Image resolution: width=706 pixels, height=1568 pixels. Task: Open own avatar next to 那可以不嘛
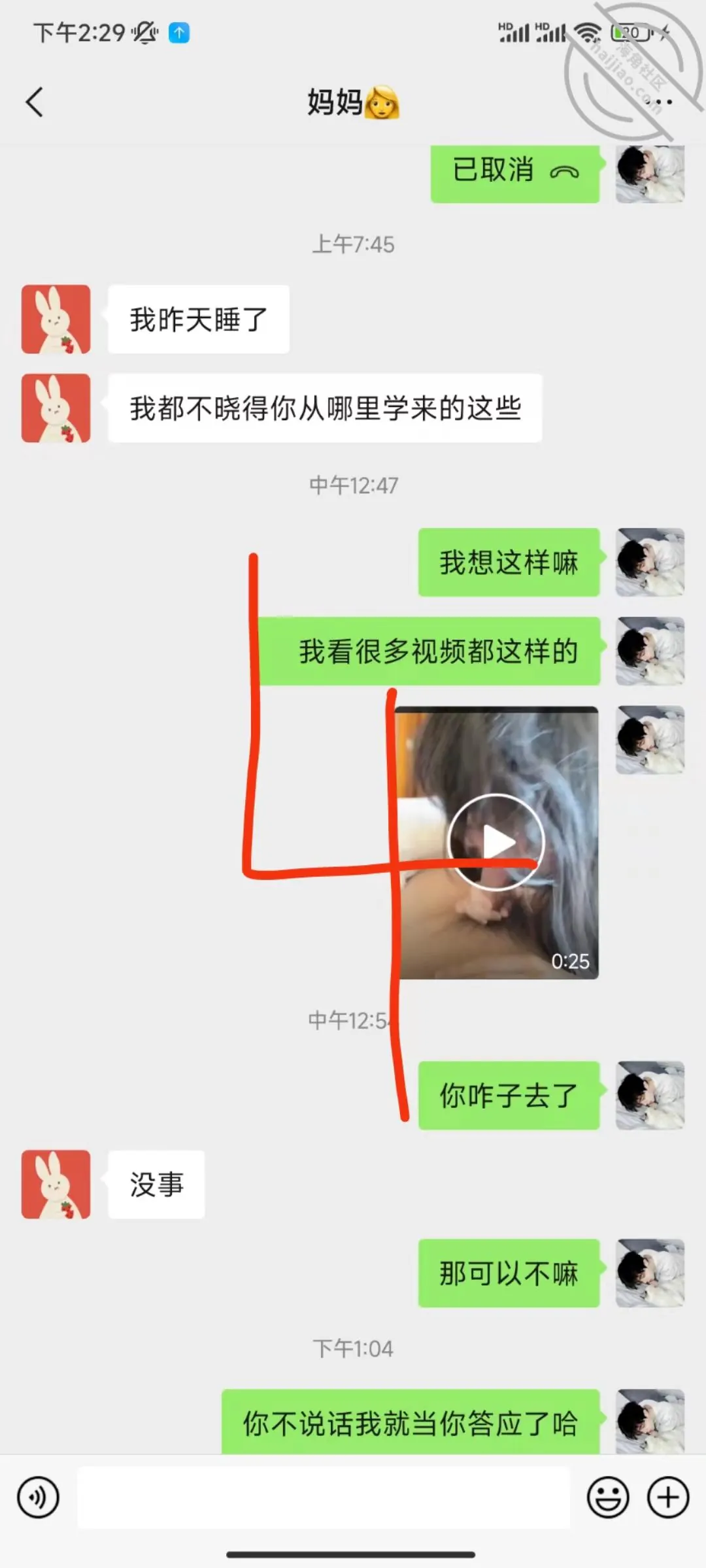[x=650, y=1273]
